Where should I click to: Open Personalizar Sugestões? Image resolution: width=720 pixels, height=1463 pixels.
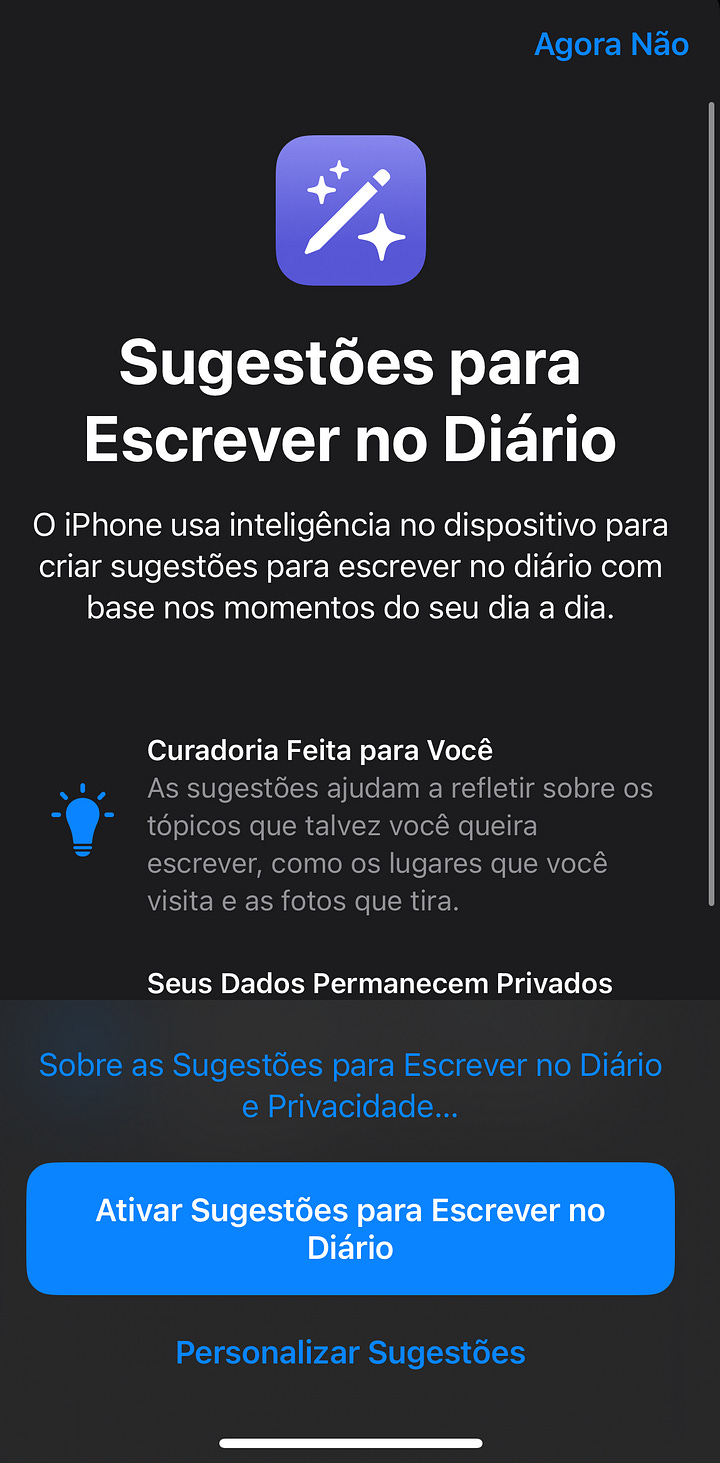point(350,1352)
